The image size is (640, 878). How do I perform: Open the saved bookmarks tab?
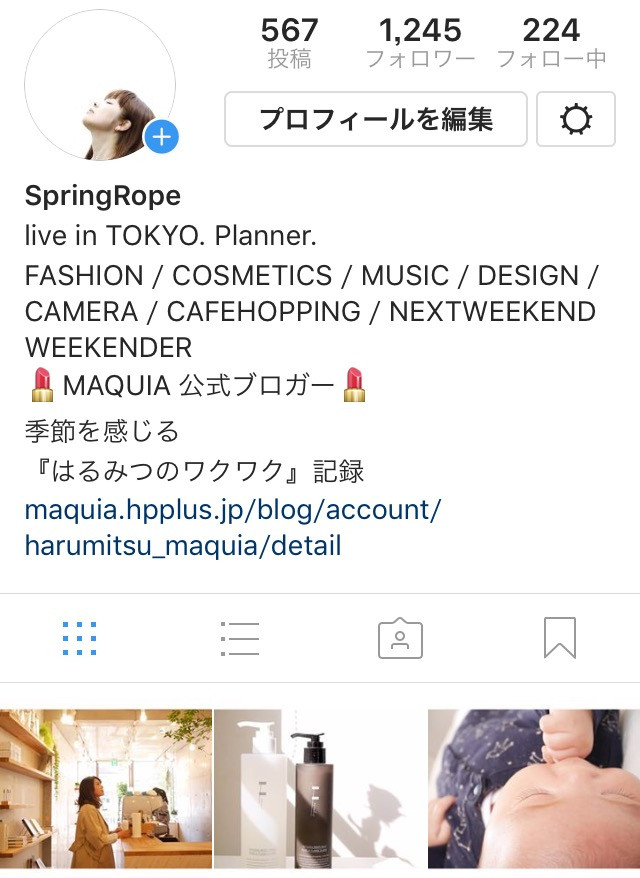click(x=560, y=638)
